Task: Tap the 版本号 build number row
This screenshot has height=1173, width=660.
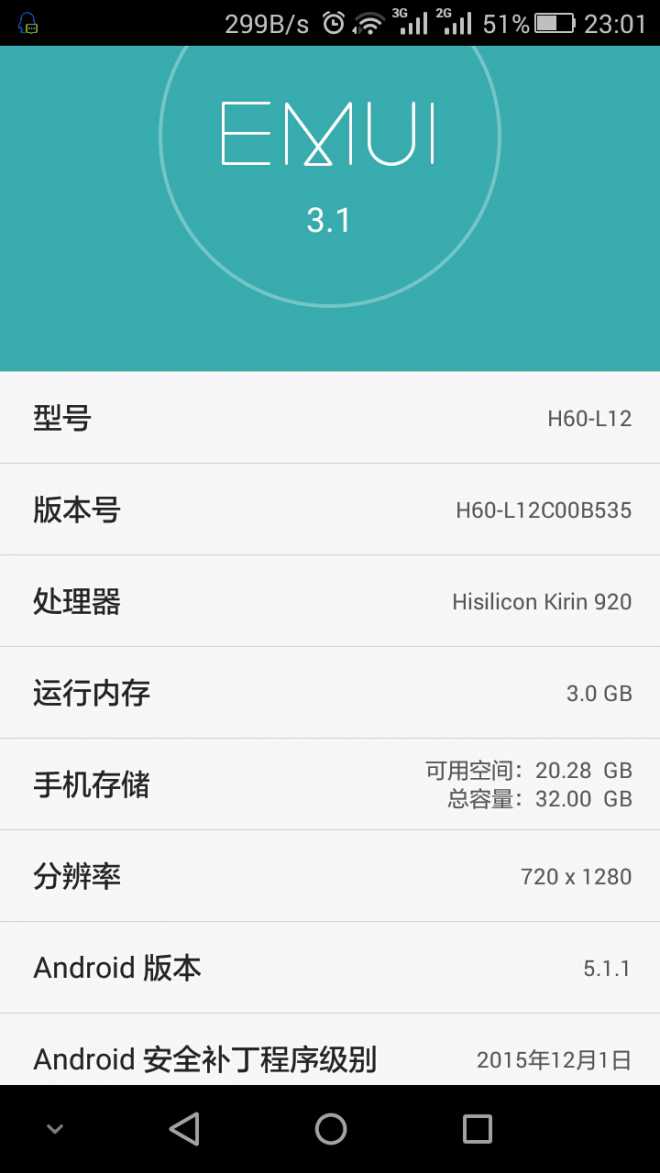Action: pyautogui.click(x=330, y=510)
